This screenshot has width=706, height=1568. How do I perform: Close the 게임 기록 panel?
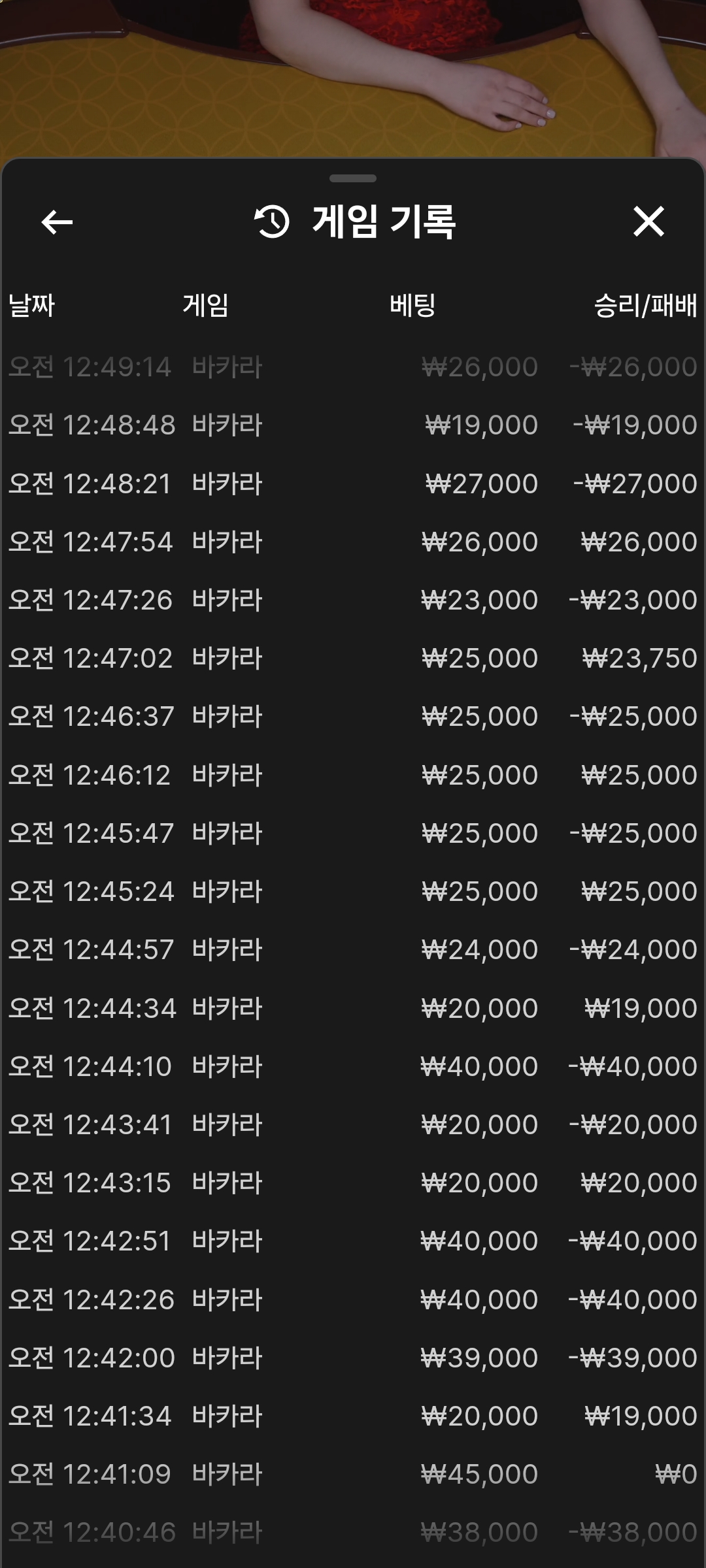pyautogui.click(x=648, y=221)
